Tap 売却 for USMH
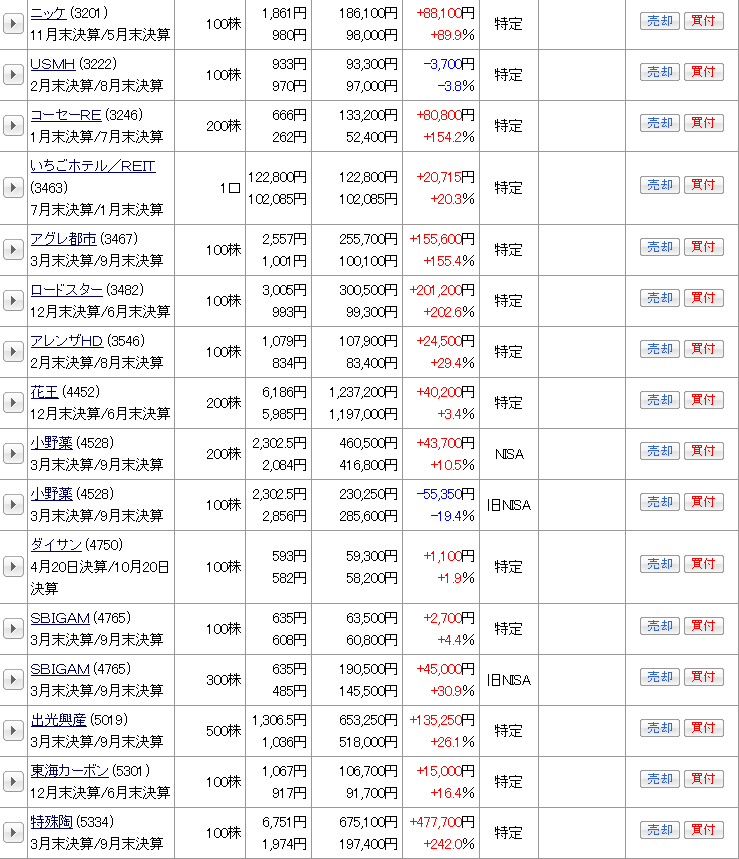This screenshot has width=739, height=859. (x=659, y=72)
